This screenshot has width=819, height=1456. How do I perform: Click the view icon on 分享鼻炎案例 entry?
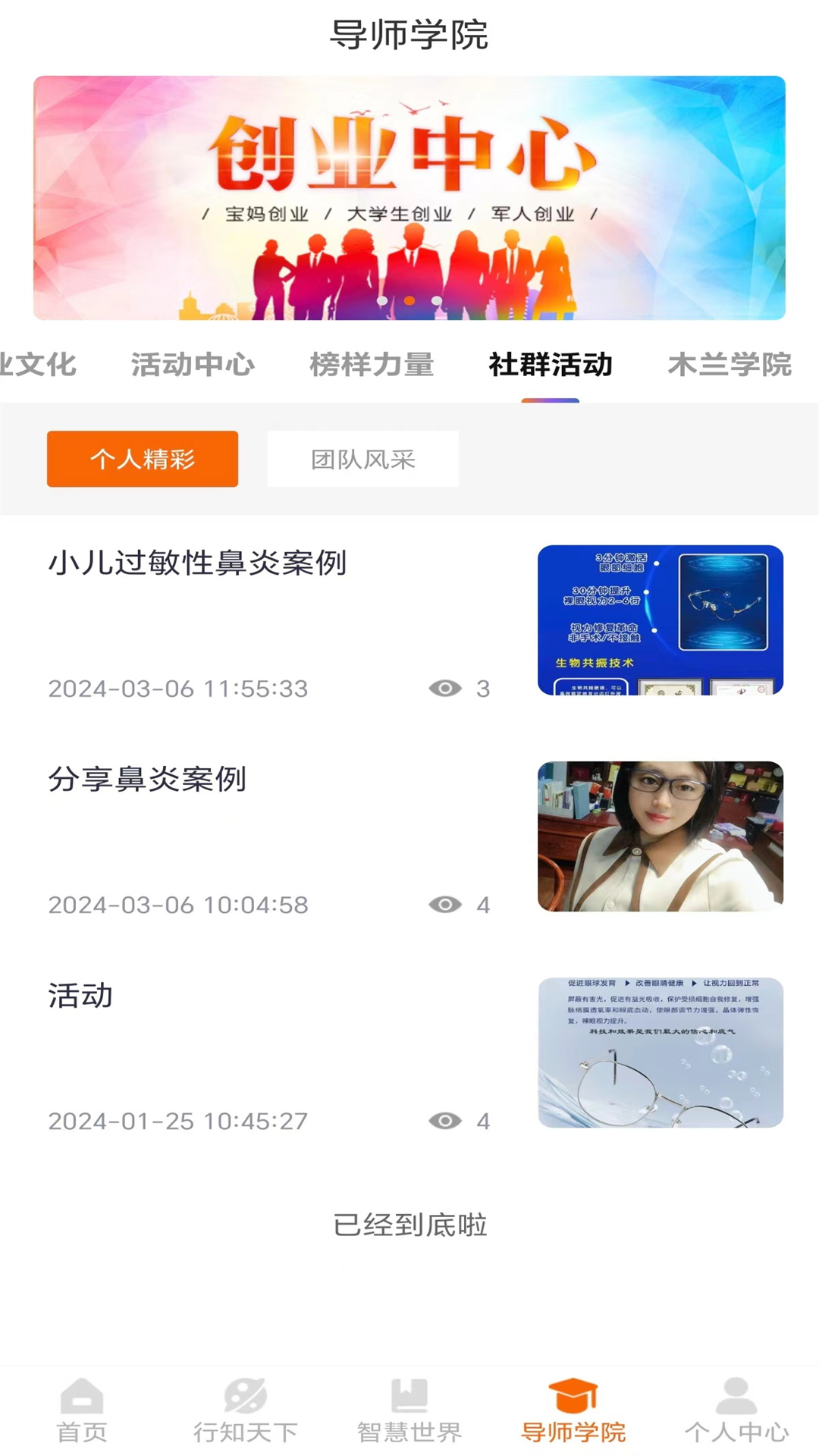(x=447, y=905)
